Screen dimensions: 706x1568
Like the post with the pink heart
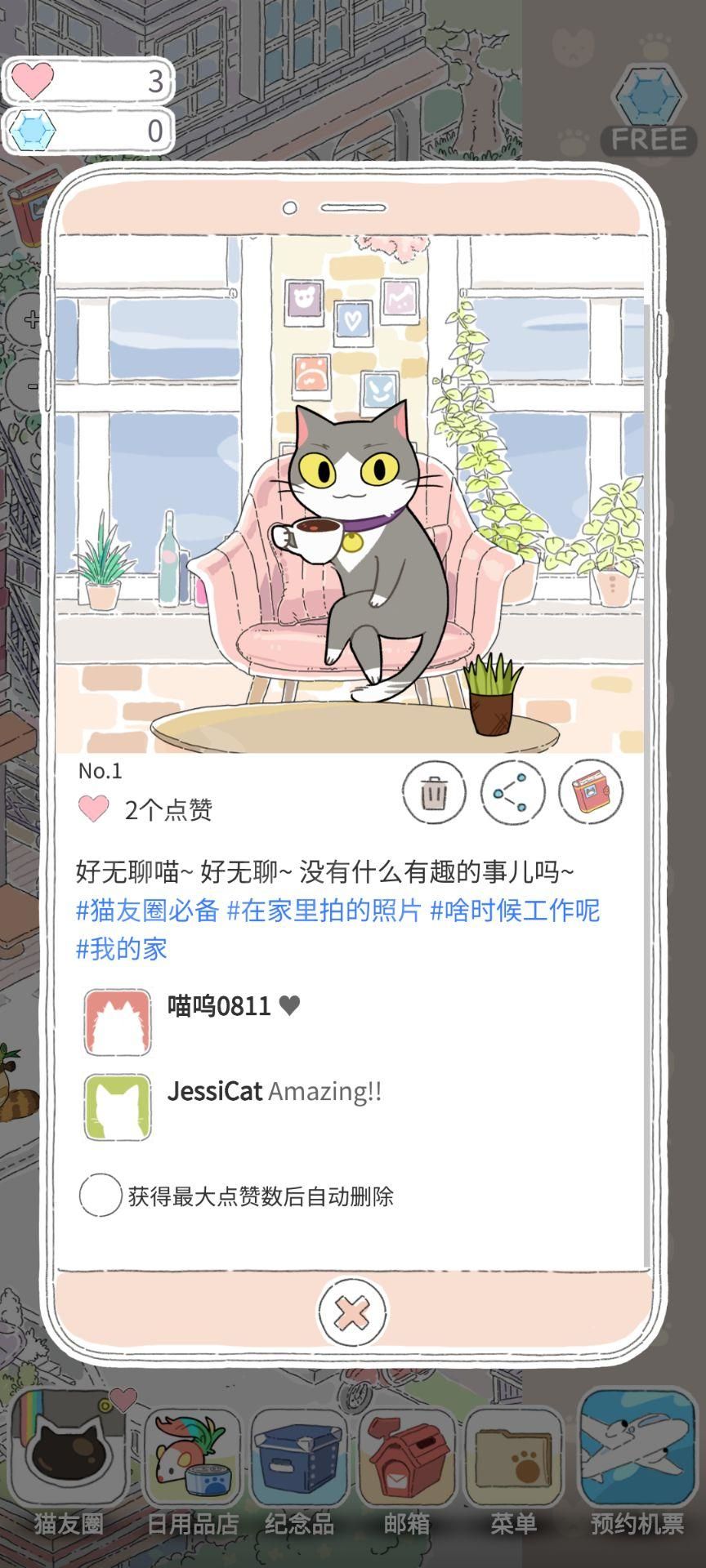click(93, 808)
